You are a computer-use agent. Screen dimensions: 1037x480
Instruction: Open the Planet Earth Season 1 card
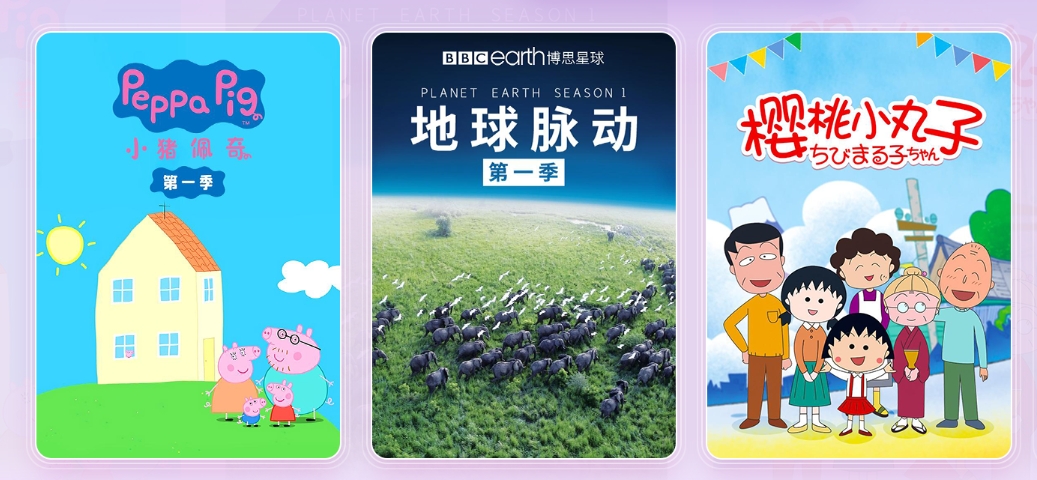[524, 245]
